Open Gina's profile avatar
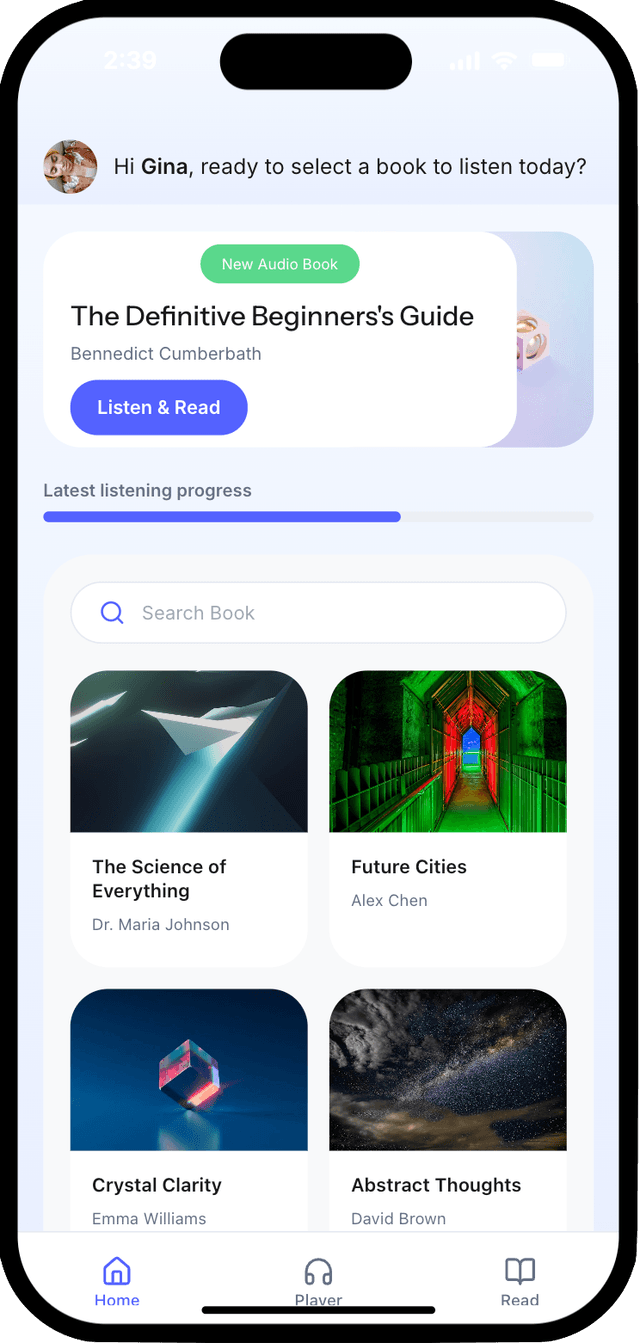Viewport: 640px width, 1344px height. [70, 167]
